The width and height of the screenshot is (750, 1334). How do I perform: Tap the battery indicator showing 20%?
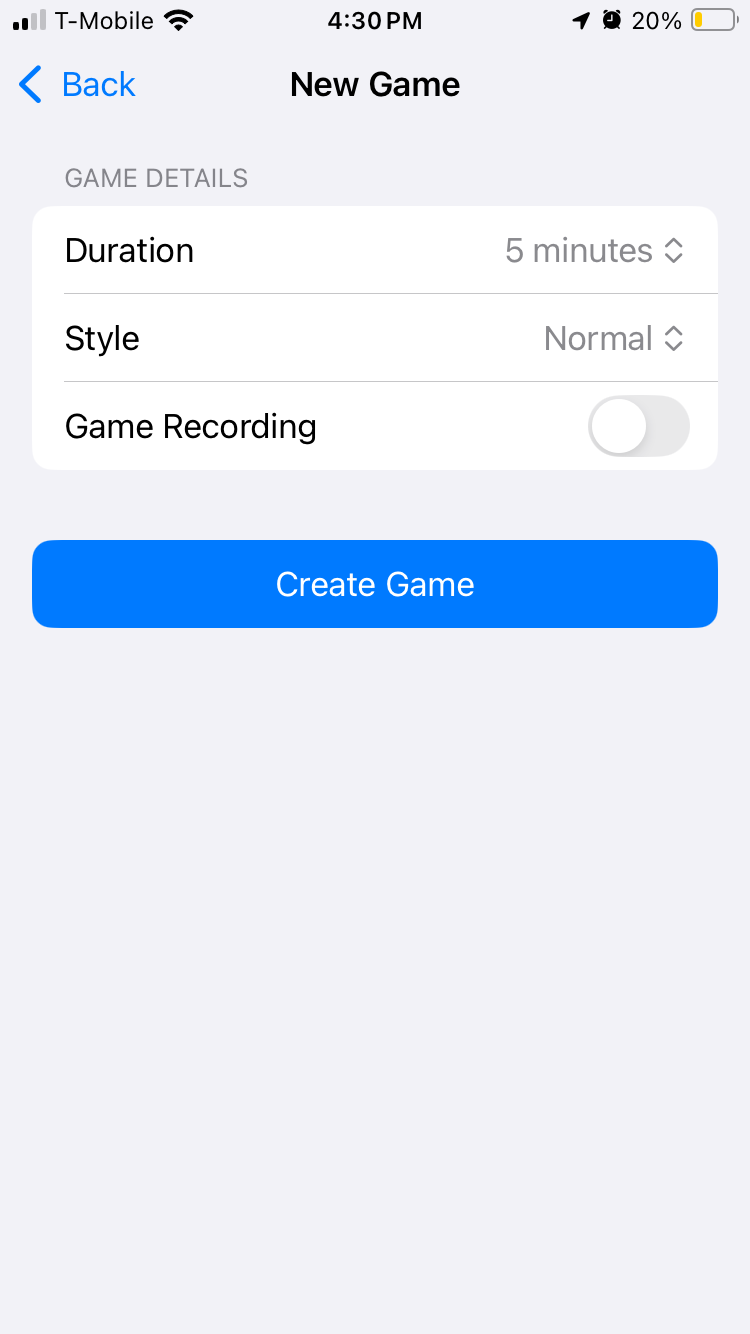[x=712, y=19]
